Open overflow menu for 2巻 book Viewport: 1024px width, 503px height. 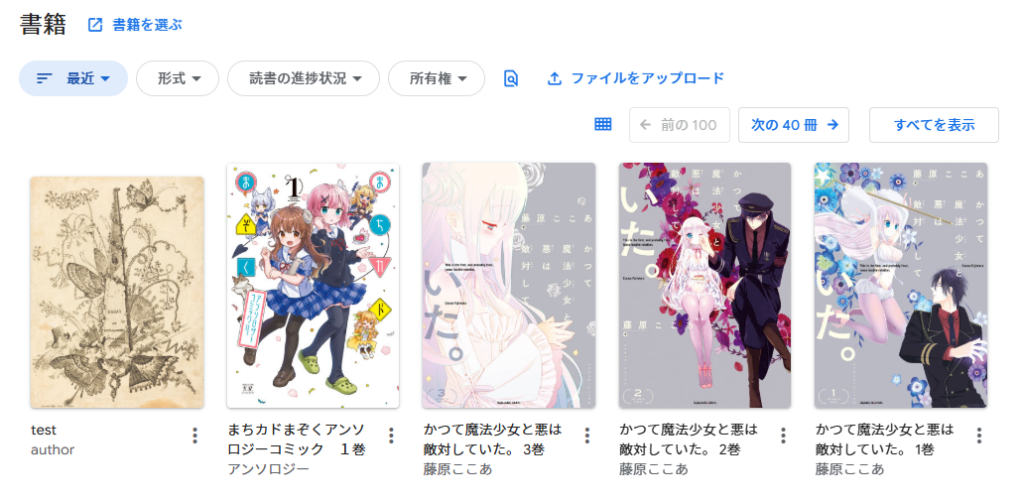tap(783, 436)
